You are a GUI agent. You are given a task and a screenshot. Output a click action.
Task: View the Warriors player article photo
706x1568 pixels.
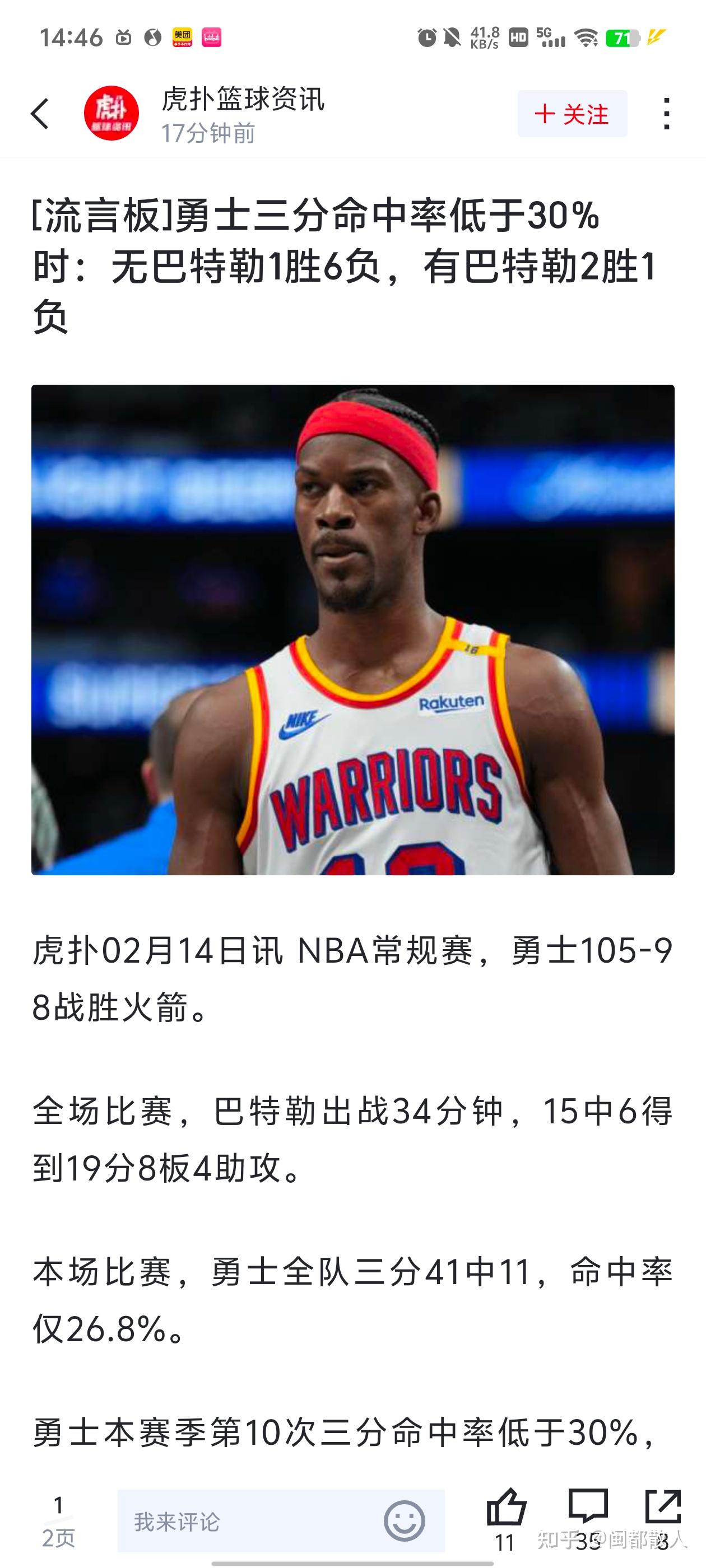click(x=352, y=629)
